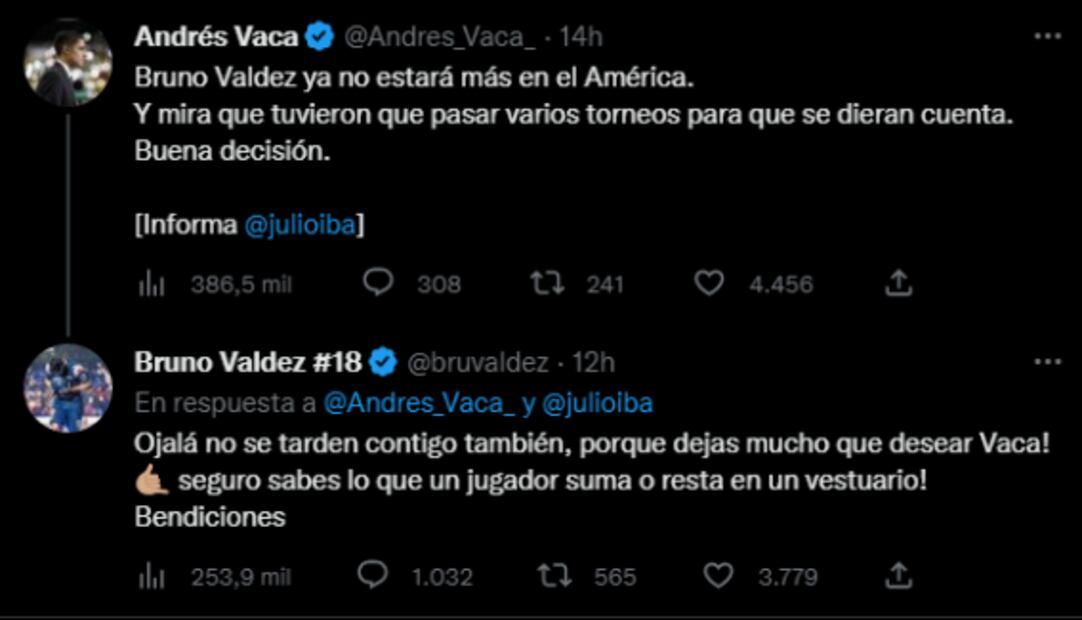Retweet Bruno Valdez's reply

[554, 576]
